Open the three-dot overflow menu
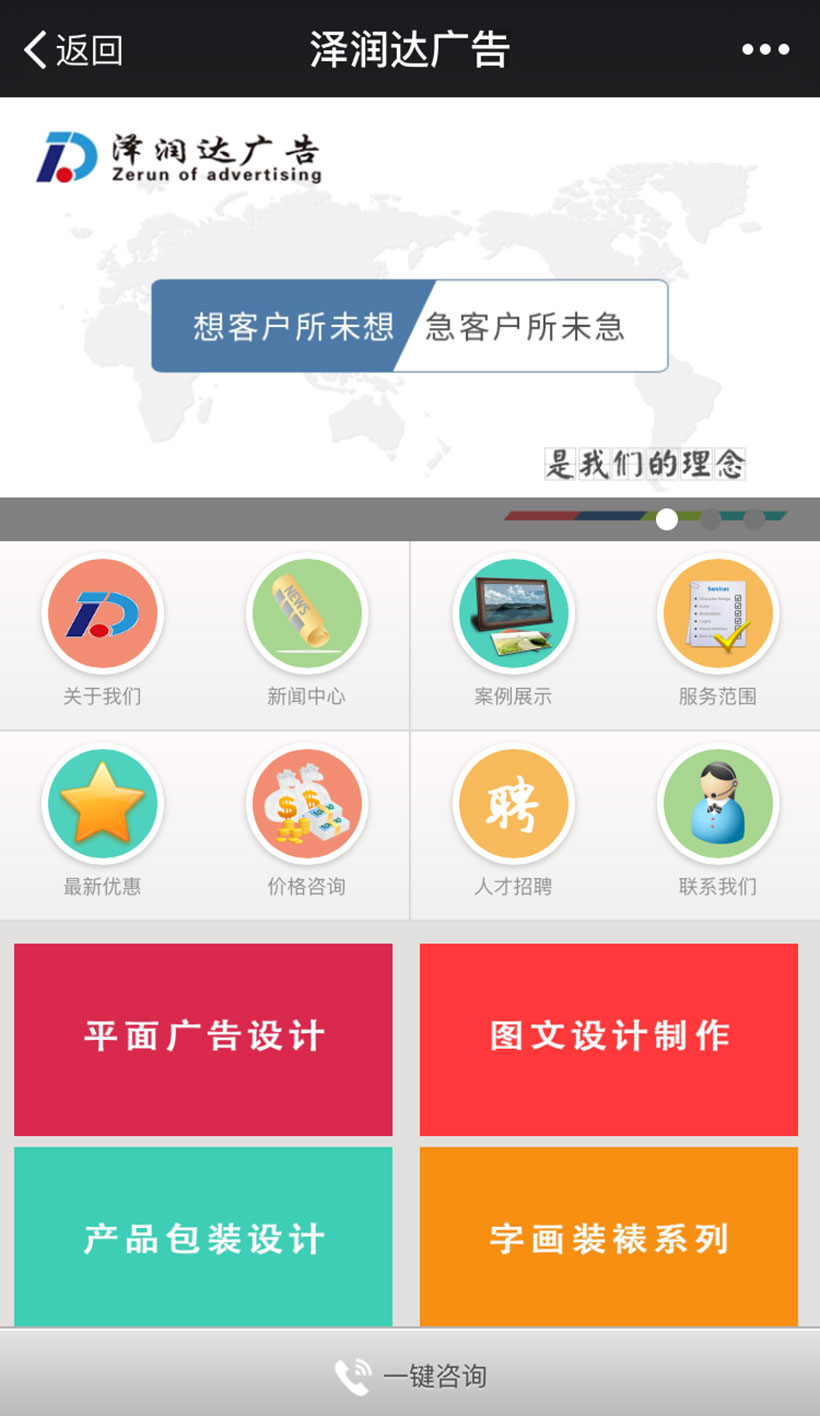This screenshot has height=1416, width=820. pyautogui.click(x=765, y=49)
